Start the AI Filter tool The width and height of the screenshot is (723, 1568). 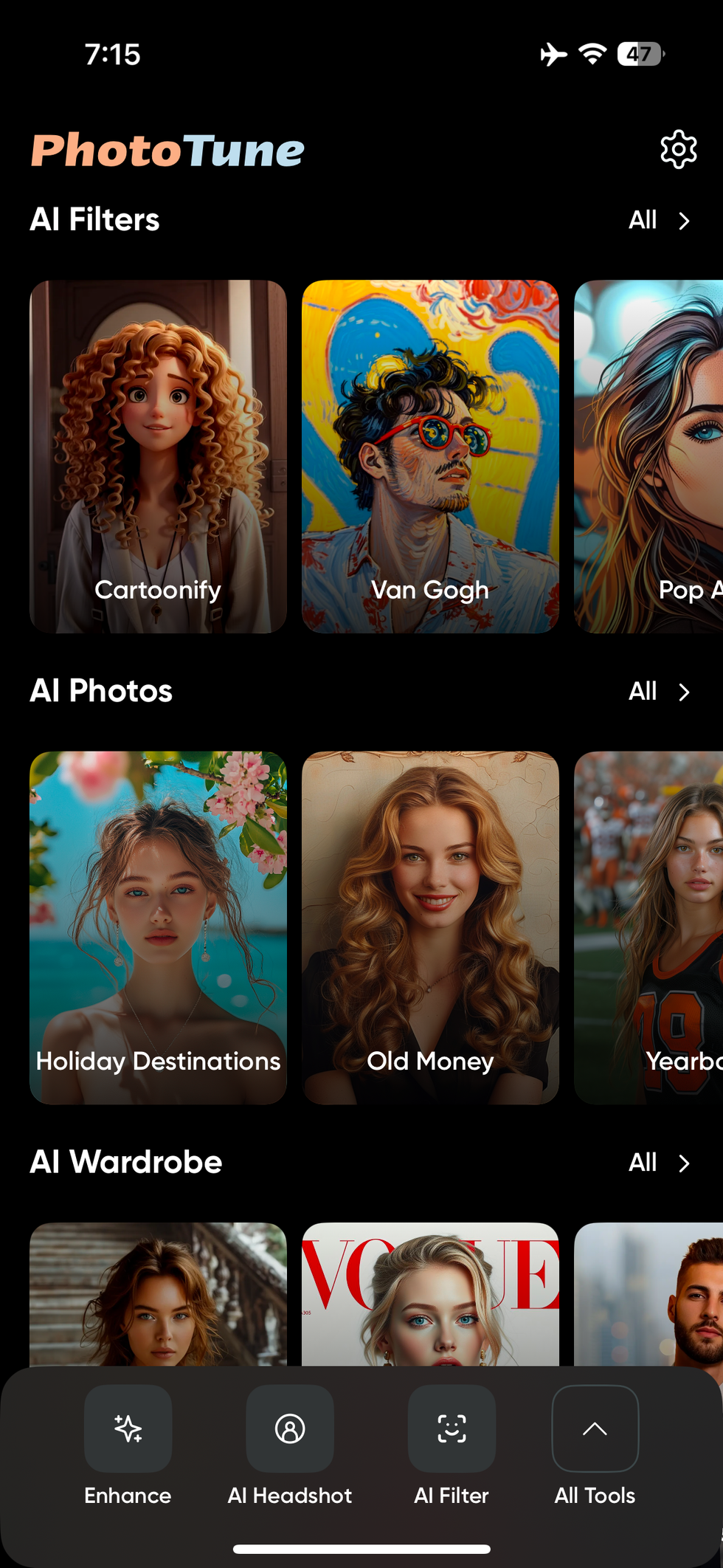pyautogui.click(x=452, y=1428)
